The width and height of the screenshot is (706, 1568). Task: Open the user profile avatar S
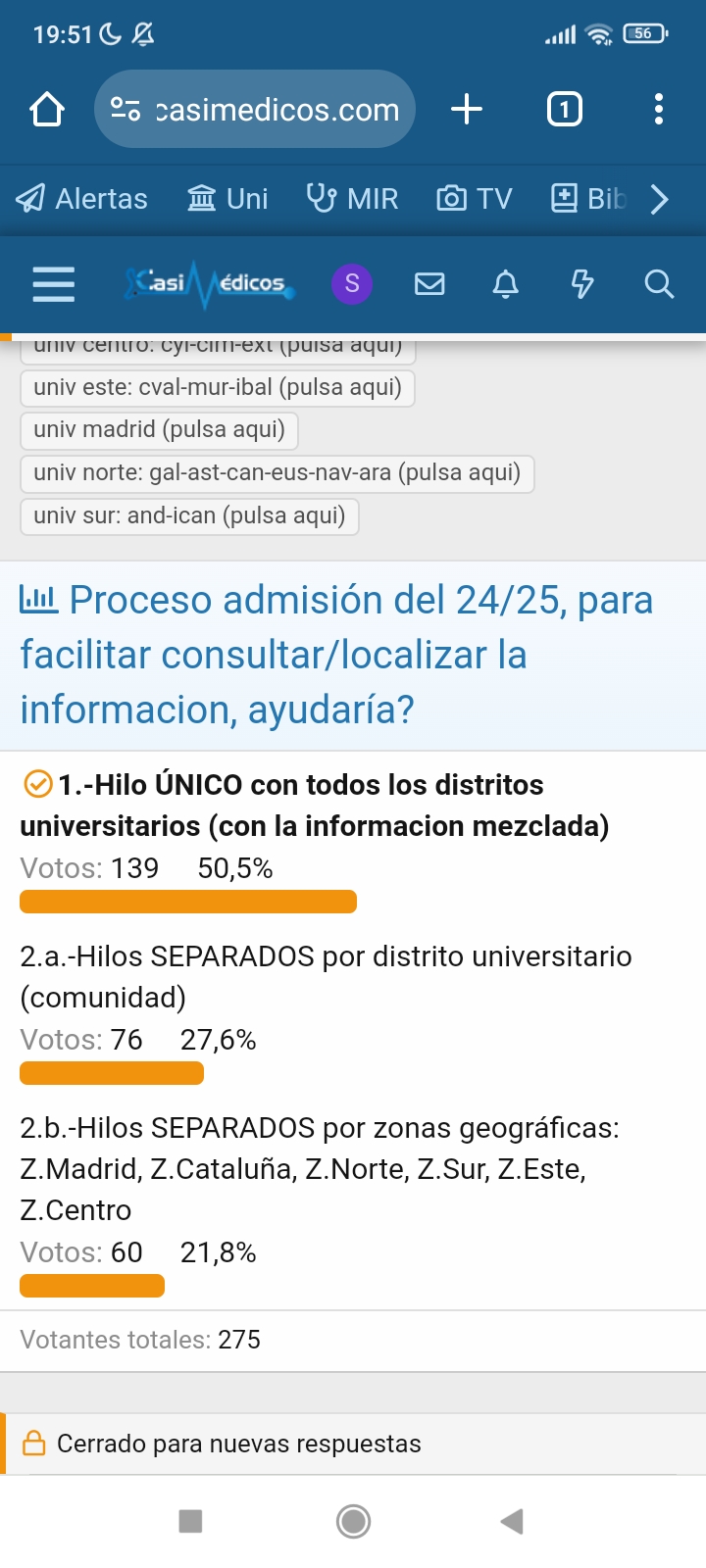(x=352, y=284)
